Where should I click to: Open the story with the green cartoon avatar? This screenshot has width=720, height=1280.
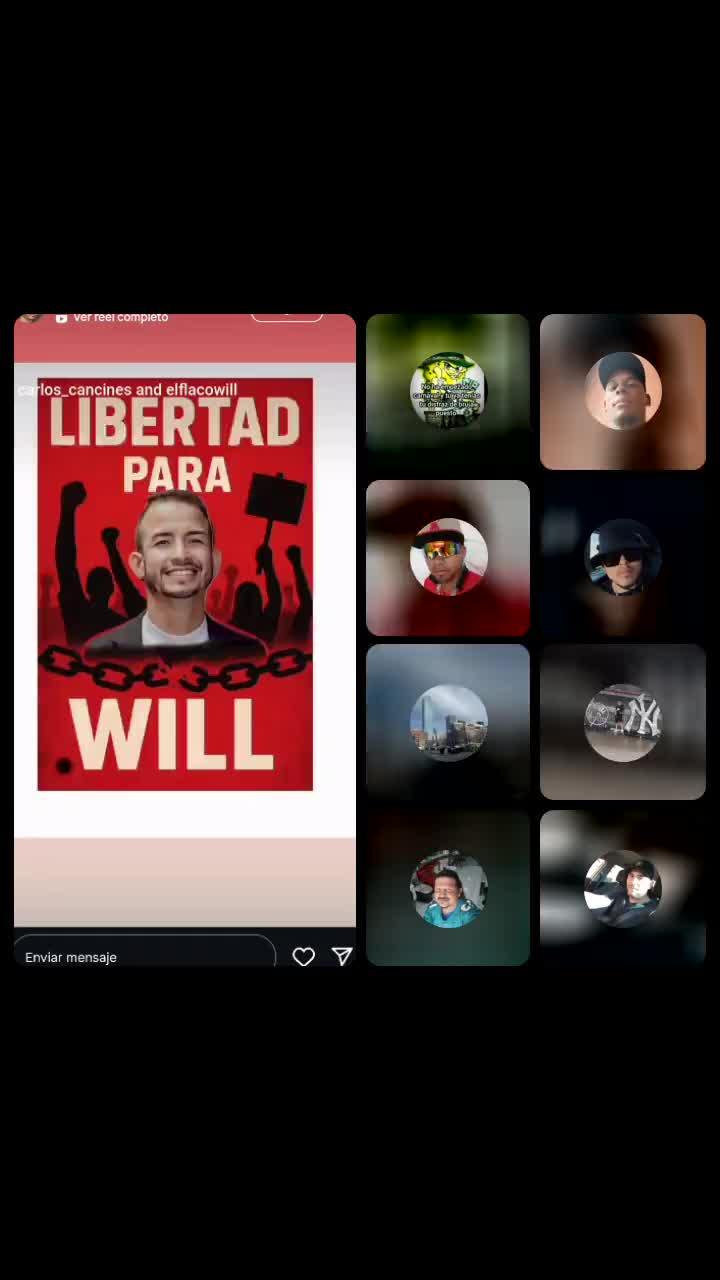click(x=448, y=390)
